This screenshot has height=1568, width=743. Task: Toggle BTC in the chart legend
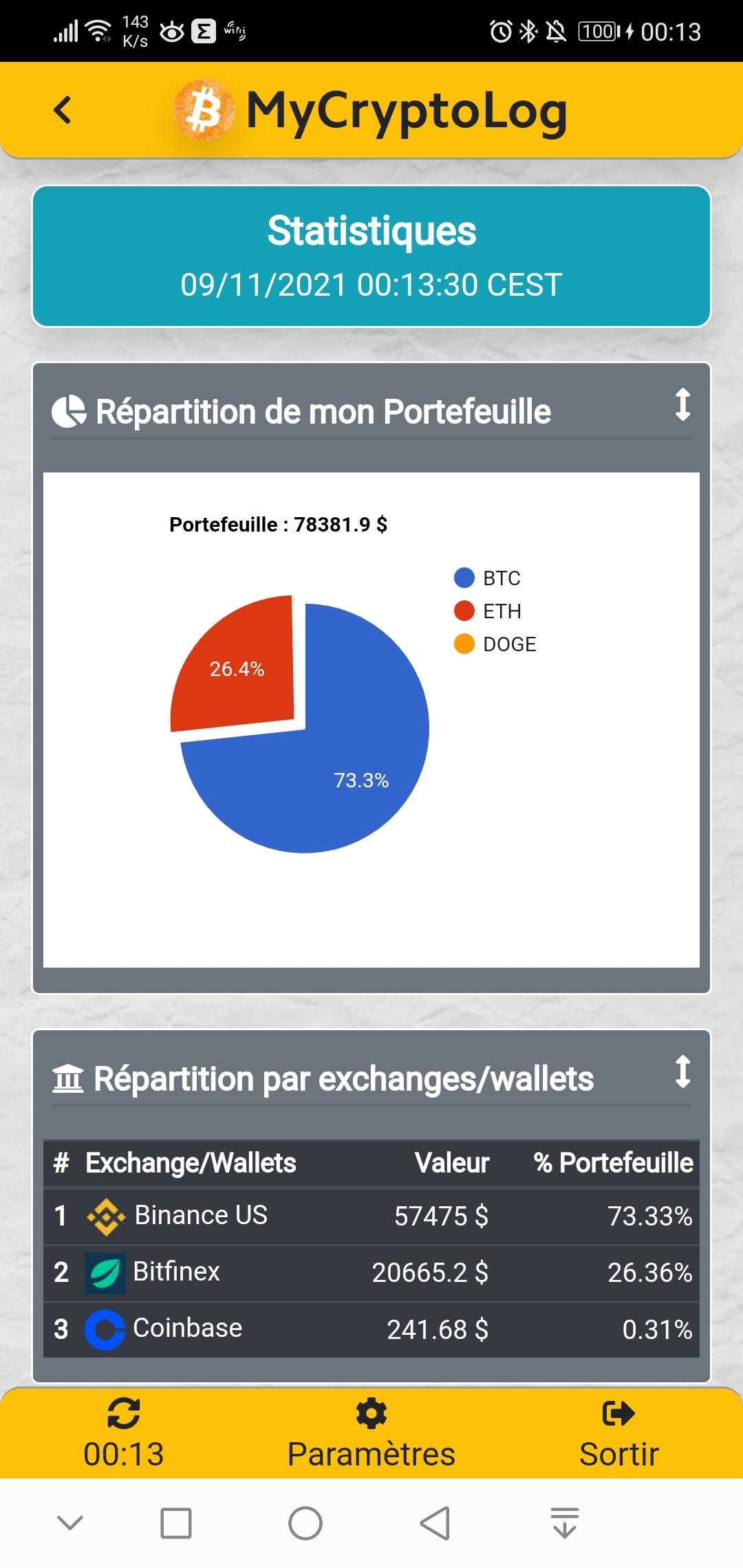[x=488, y=578]
